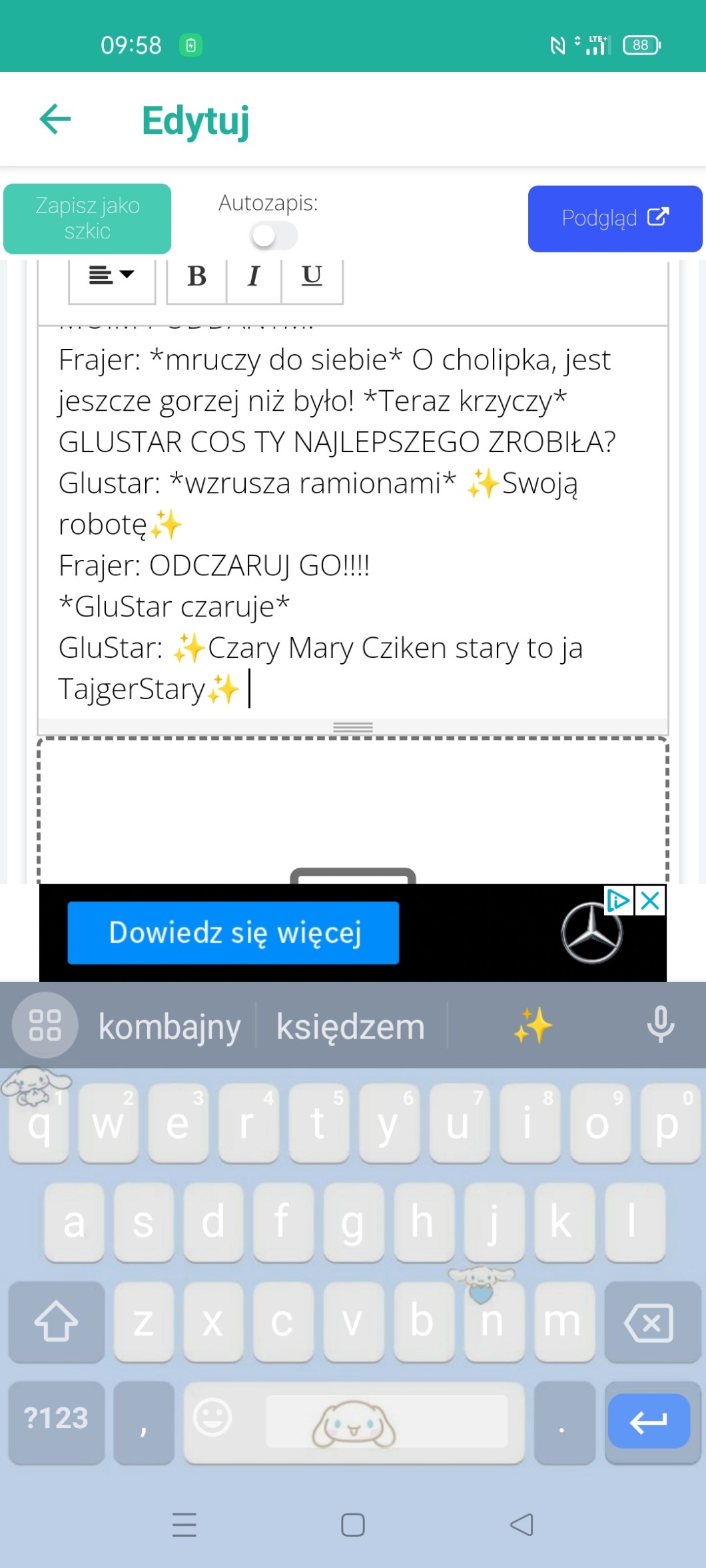Insert the suggestion 'kombajny'
The image size is (706, 1568).
(169, 1026)
